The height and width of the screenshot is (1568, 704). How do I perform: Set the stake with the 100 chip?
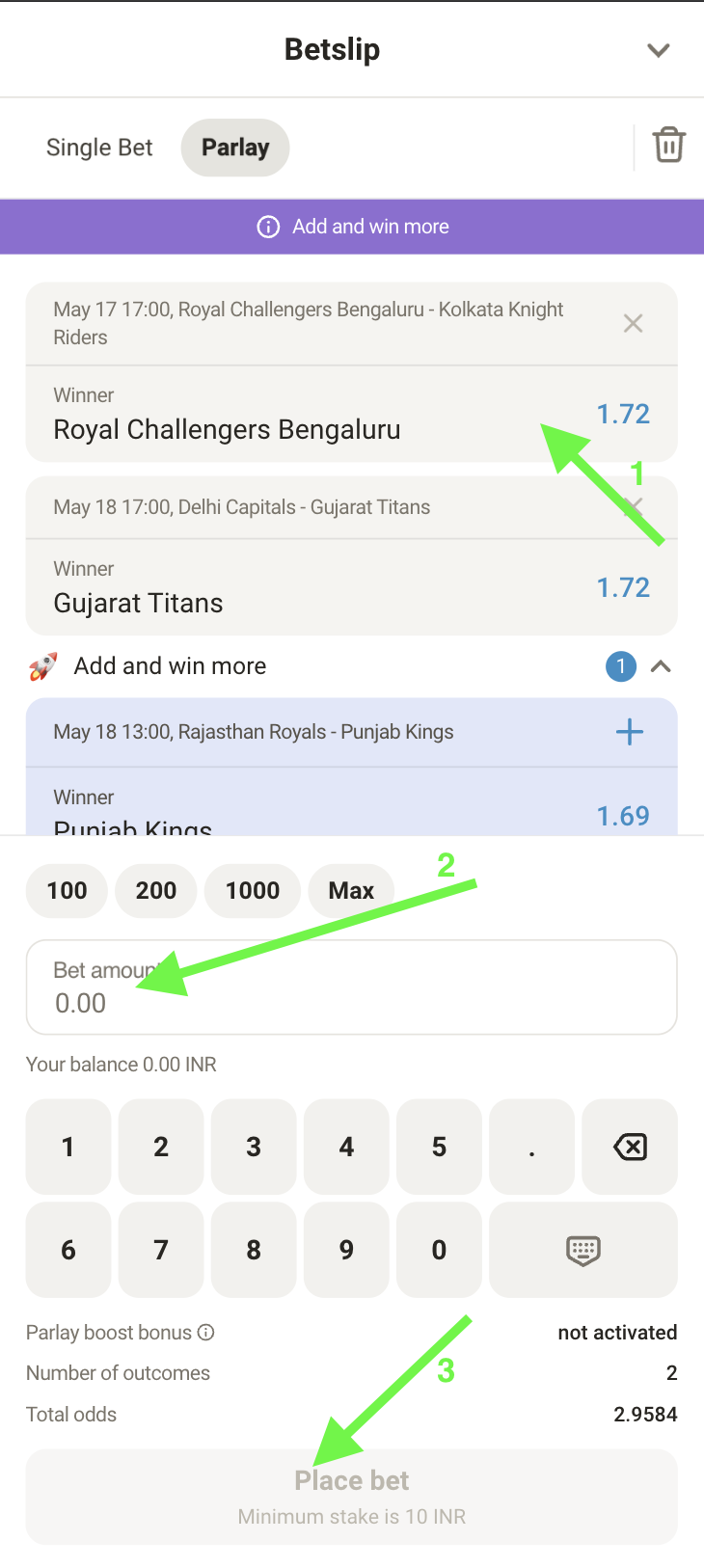tap(68, 890)
